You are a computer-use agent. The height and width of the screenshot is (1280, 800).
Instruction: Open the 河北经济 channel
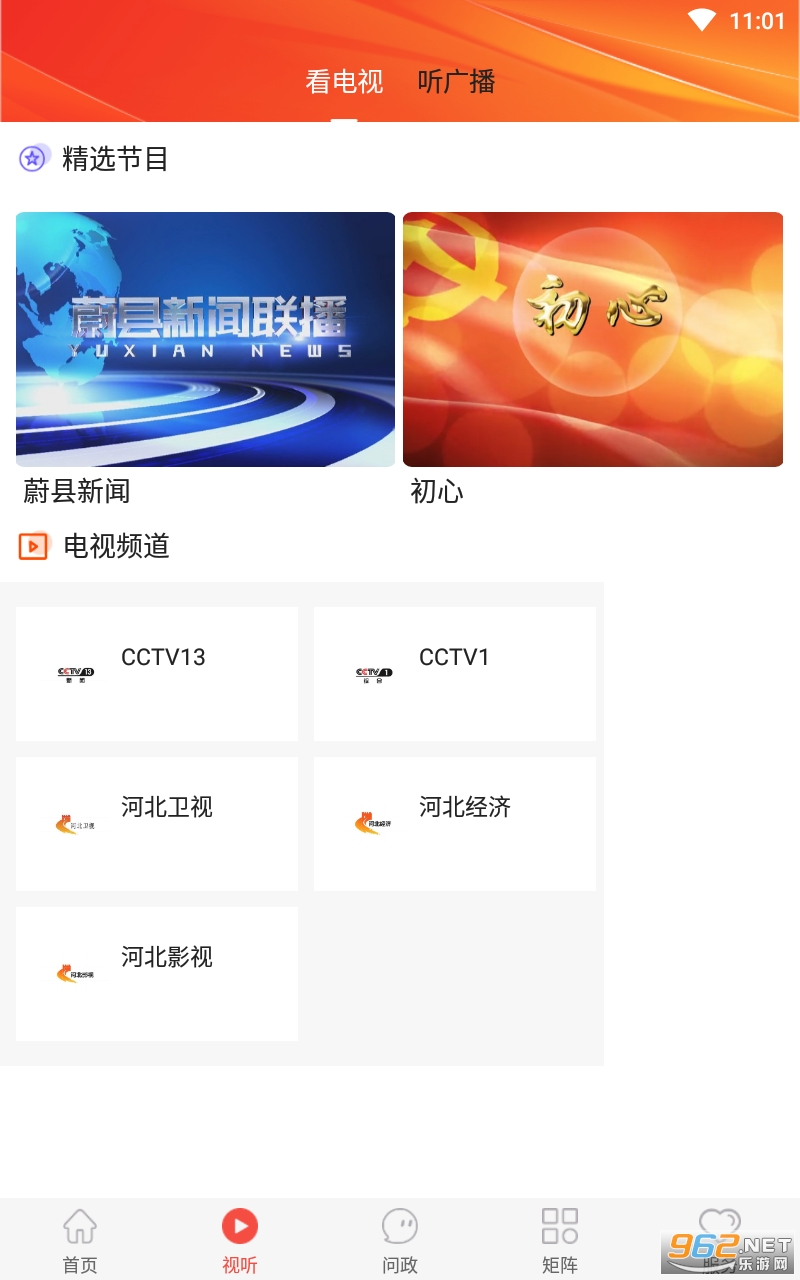455,823
